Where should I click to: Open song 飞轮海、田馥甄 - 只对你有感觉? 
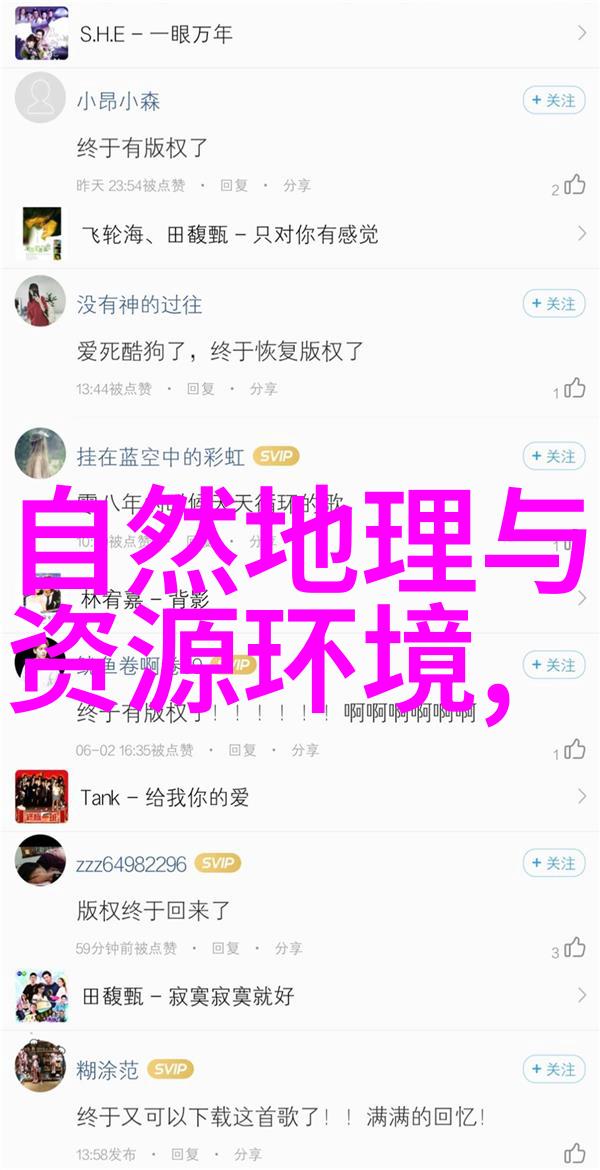300,234
